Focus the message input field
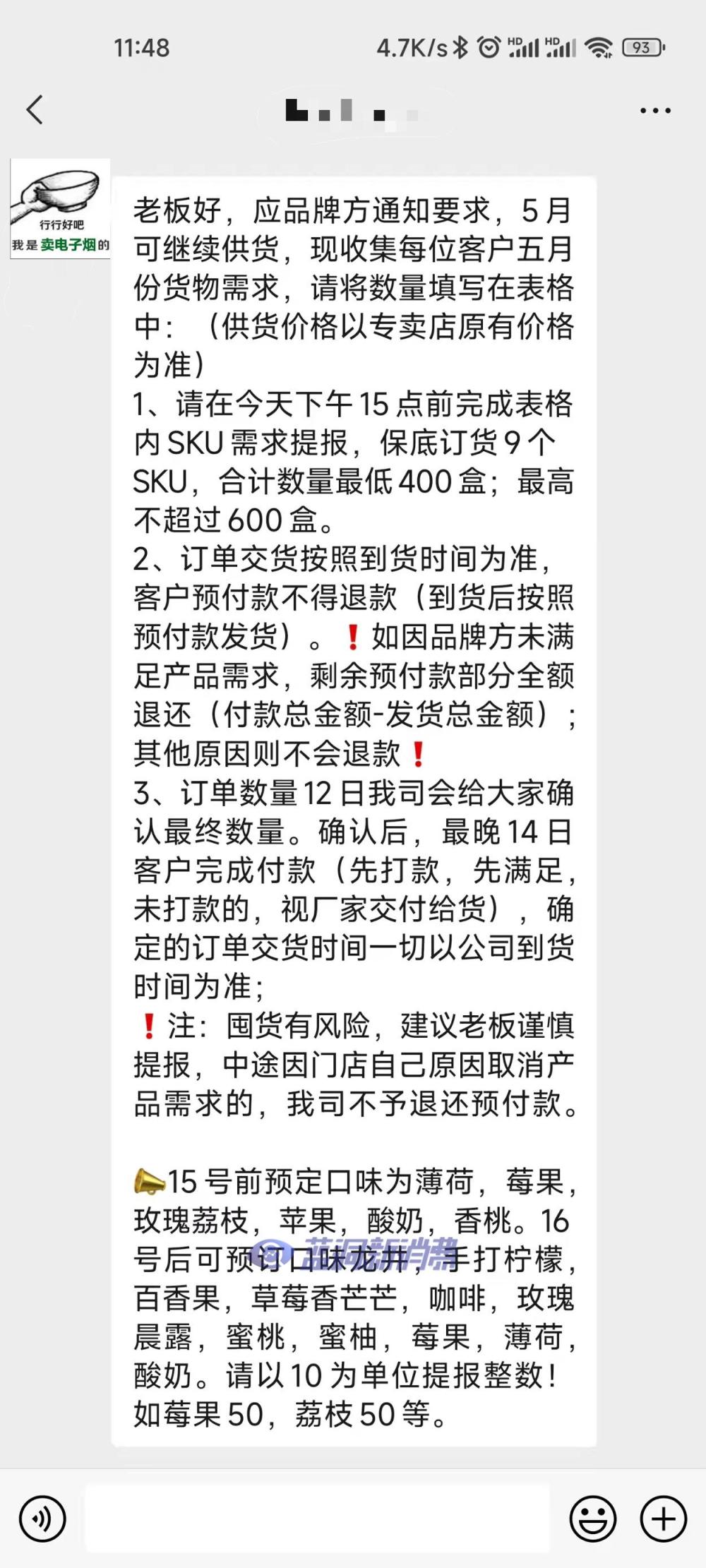This screenshot has width=706, height=1568. tap(318, 1518)
